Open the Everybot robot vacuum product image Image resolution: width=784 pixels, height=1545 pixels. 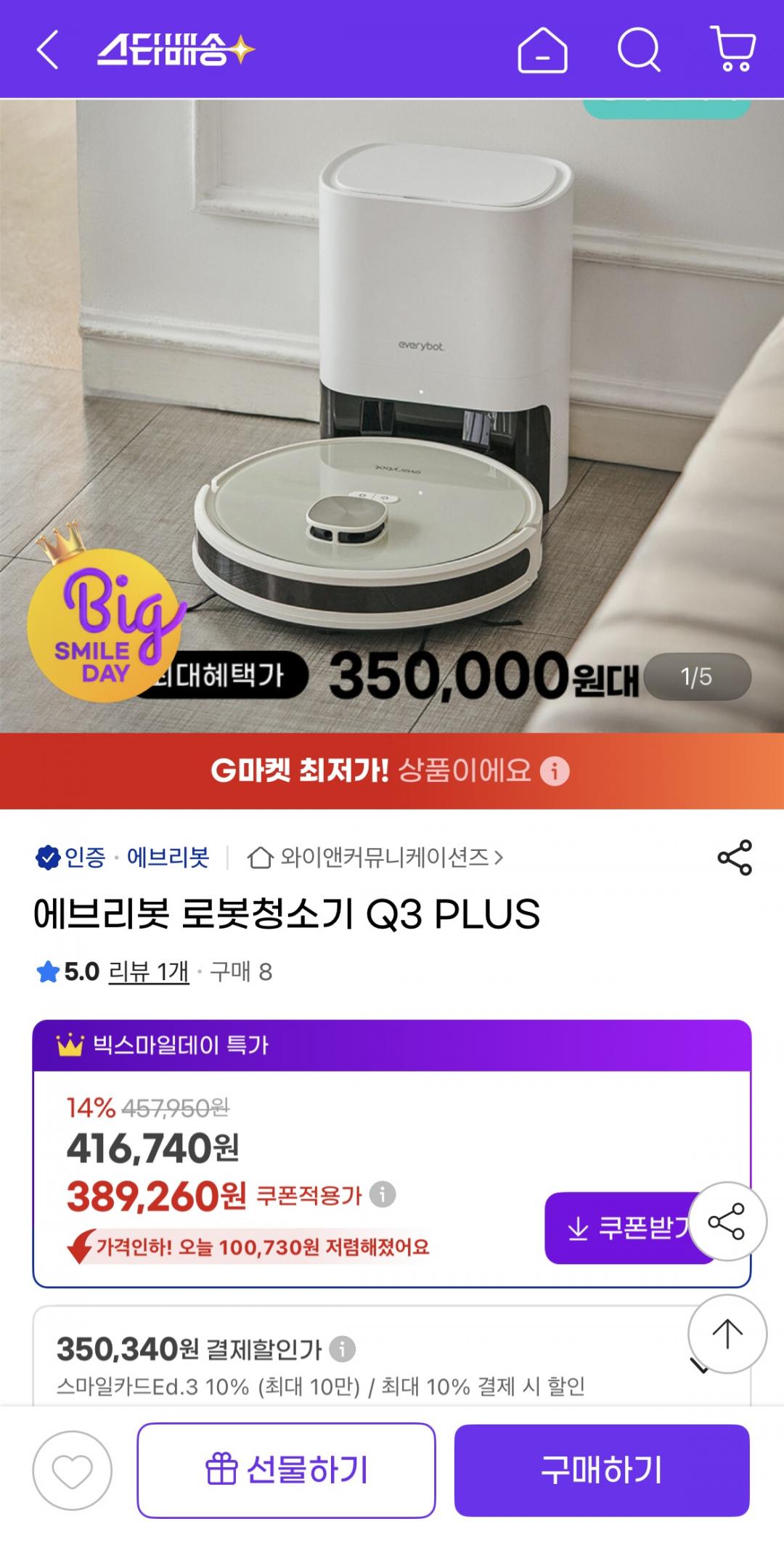click(392, 407)
